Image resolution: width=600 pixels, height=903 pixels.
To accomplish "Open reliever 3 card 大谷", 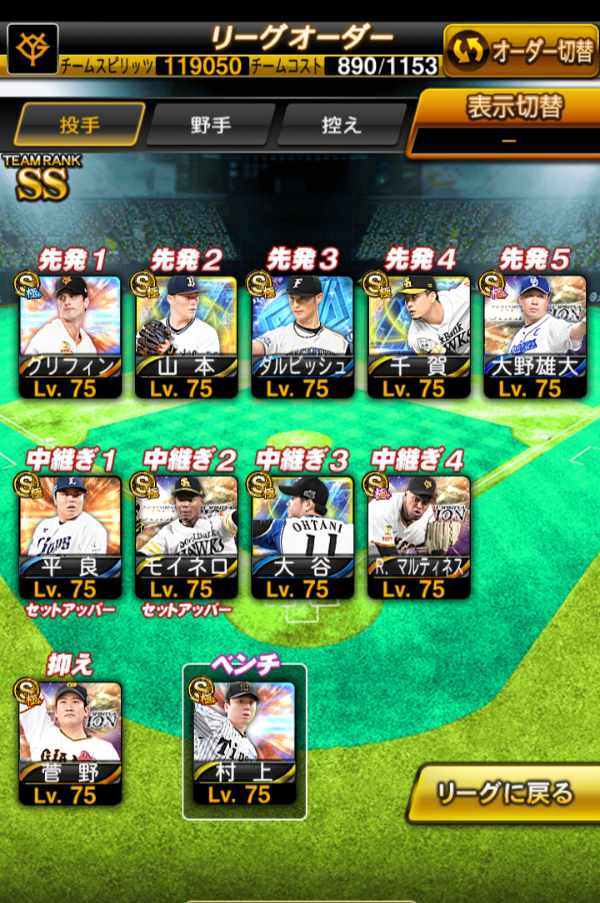I will [302, 537].
